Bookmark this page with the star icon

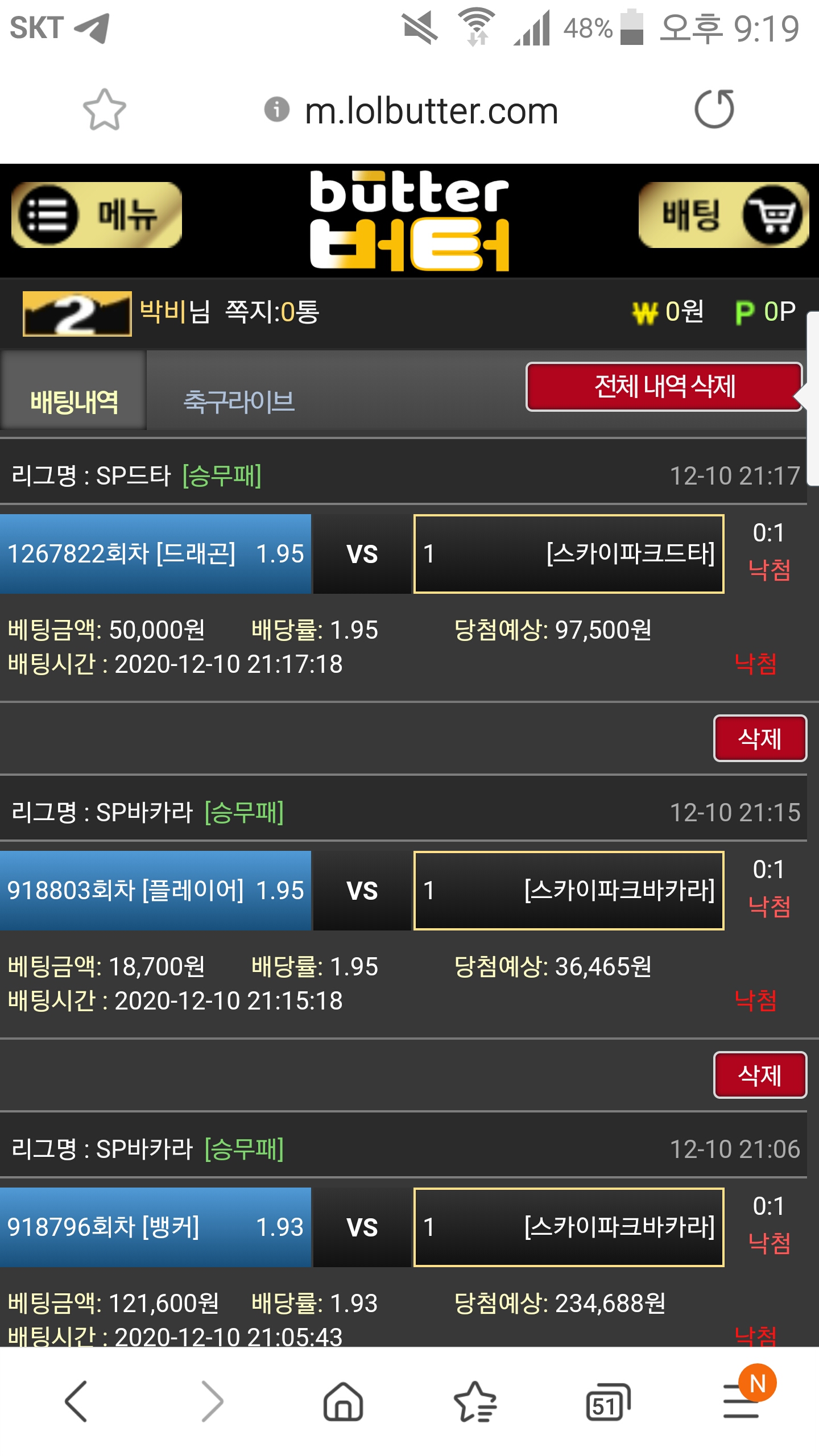coord(104,110)
